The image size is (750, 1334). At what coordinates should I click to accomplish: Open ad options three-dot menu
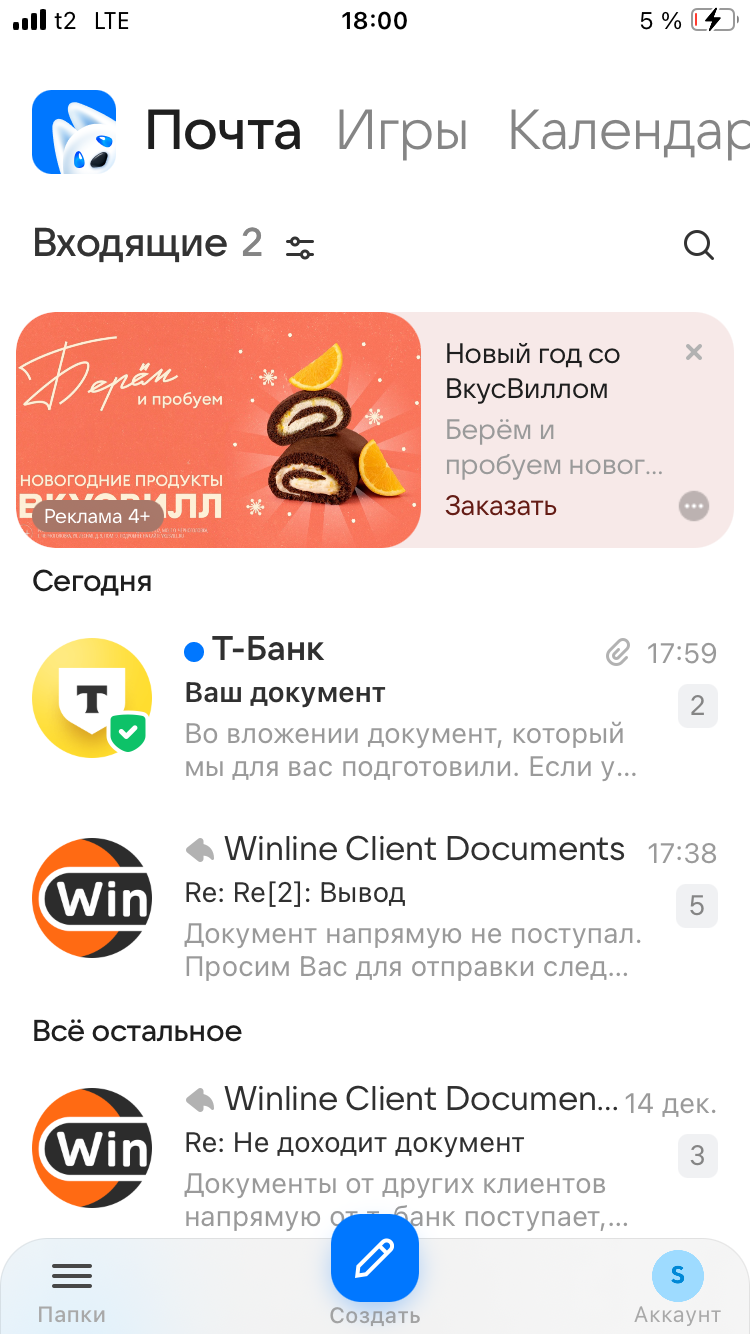point(693,506)
